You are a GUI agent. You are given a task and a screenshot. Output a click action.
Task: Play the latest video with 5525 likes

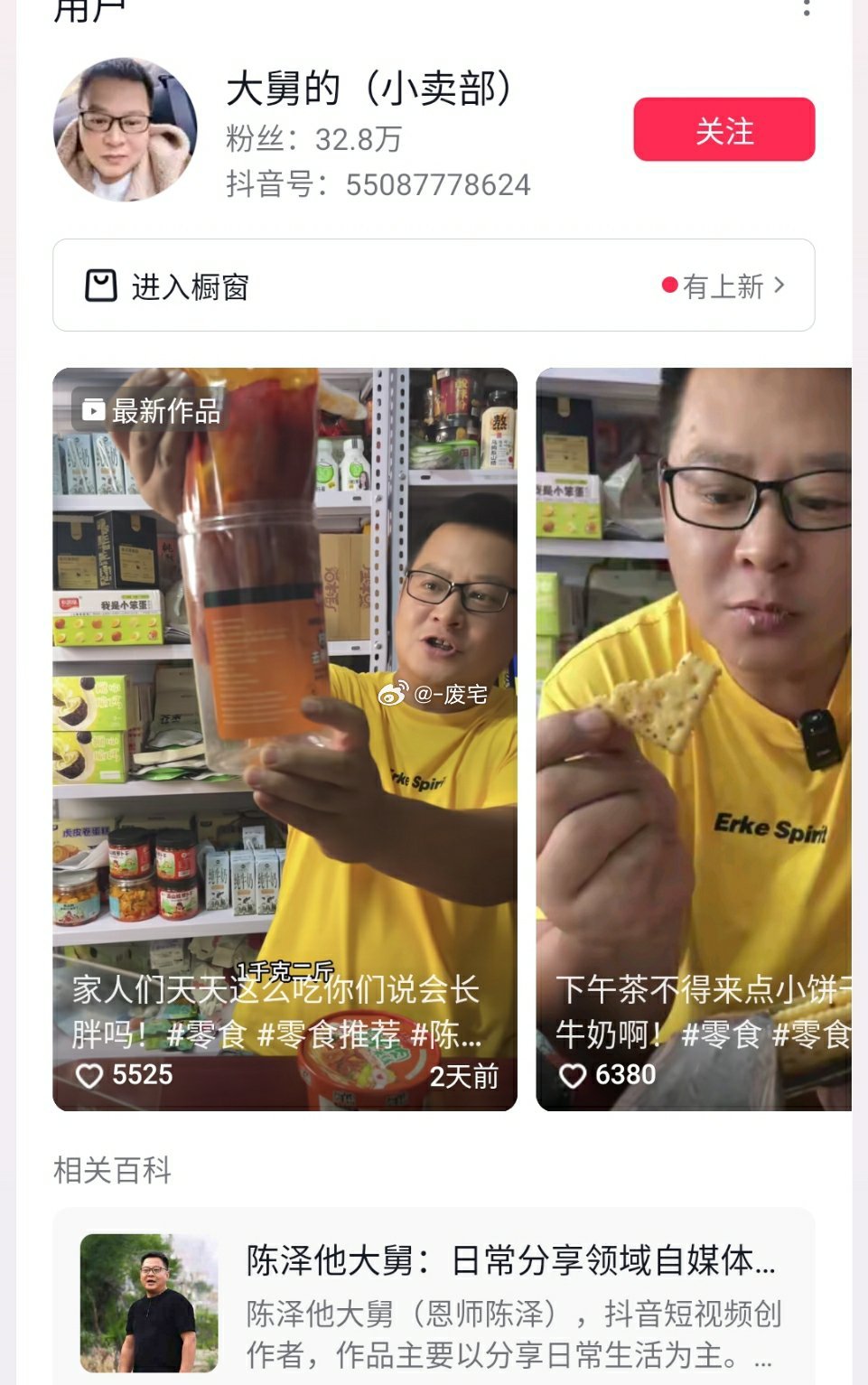[285, 738]
